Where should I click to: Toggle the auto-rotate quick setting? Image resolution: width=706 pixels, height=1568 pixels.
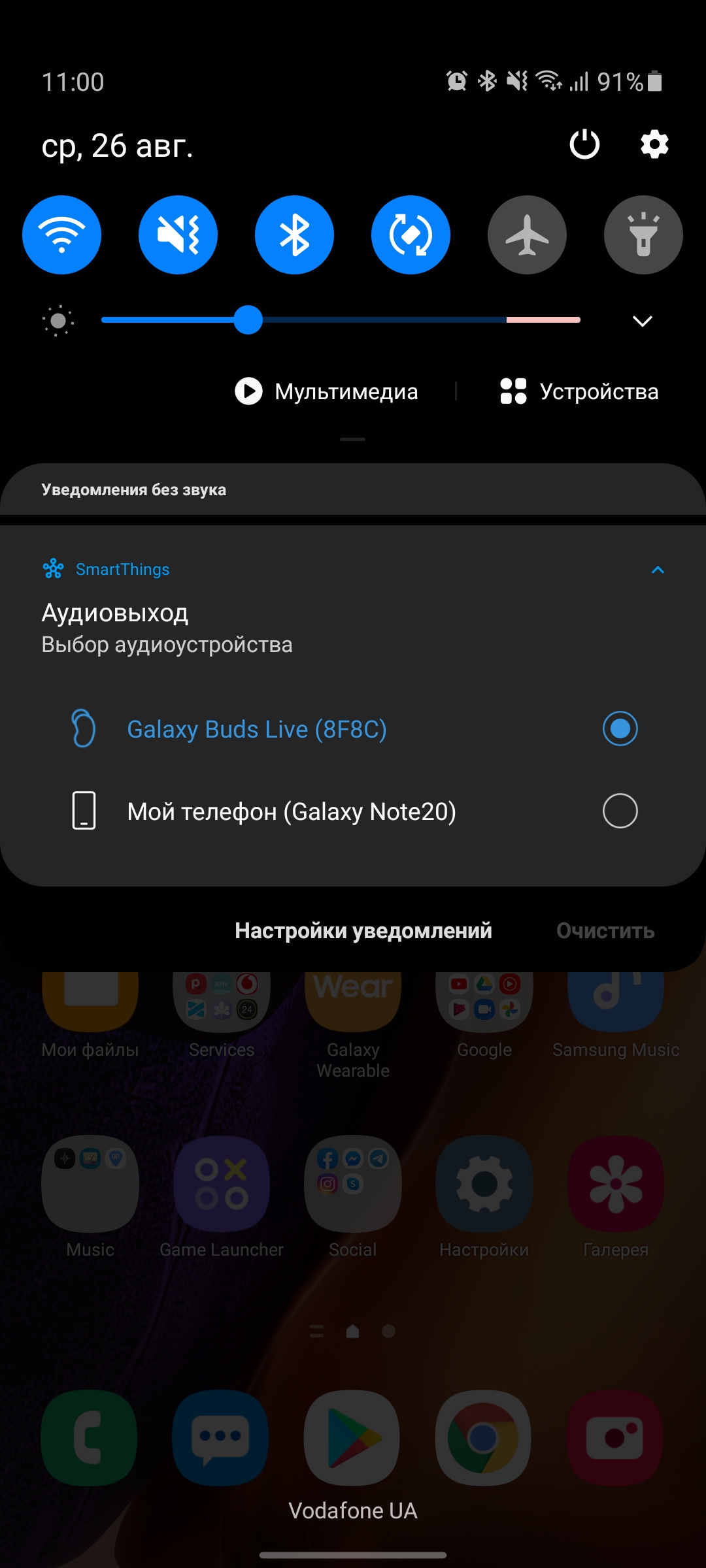pyautogui.click(x=411, y=235)
